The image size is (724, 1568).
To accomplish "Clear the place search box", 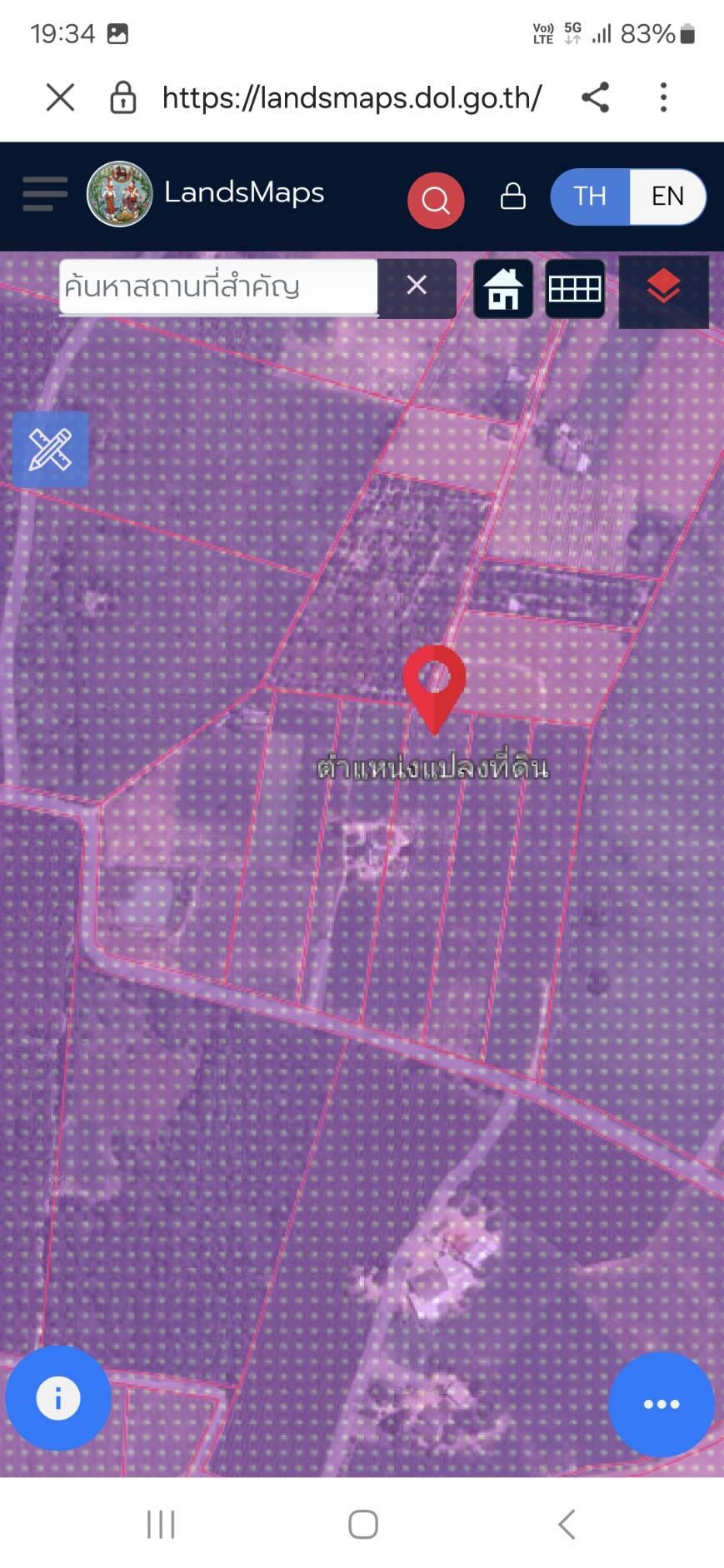I will click(417, 286).
